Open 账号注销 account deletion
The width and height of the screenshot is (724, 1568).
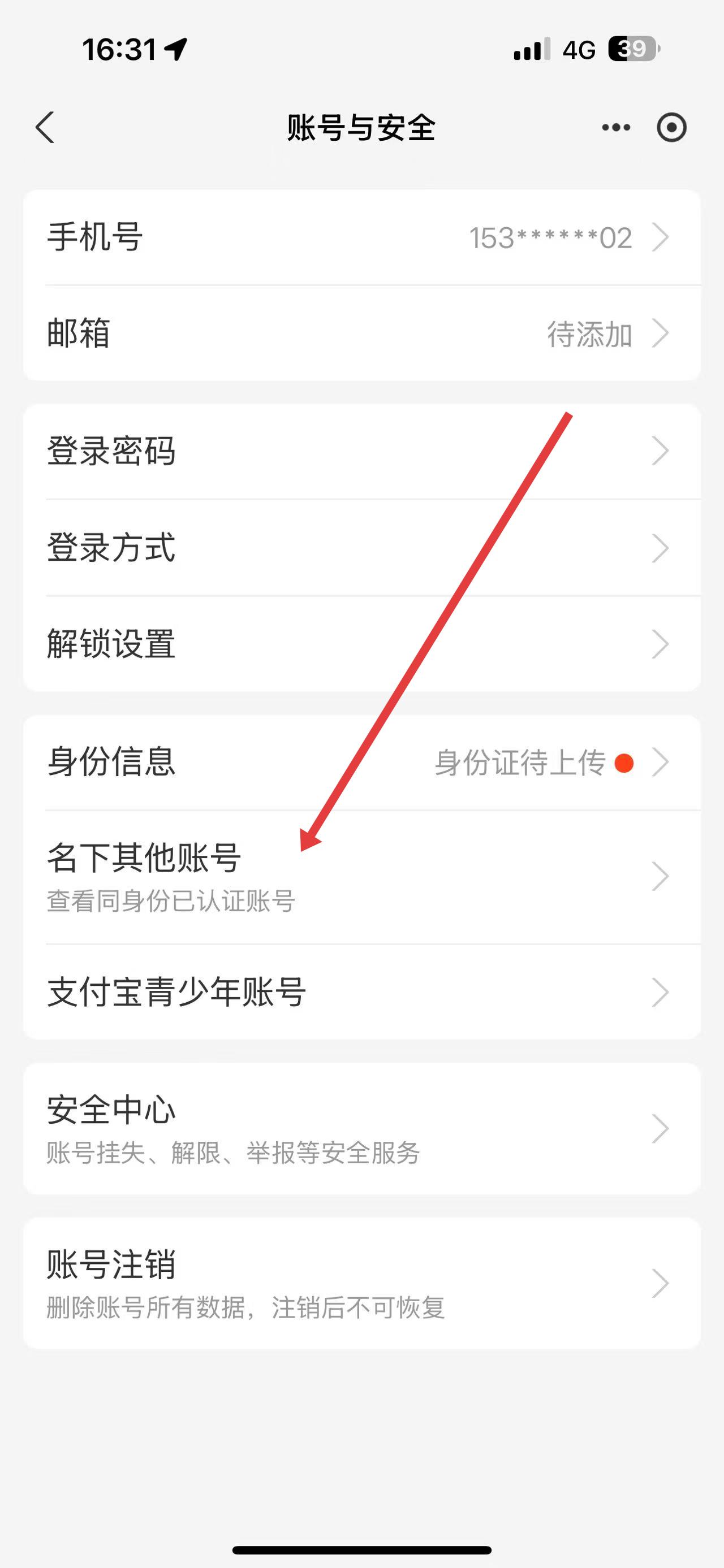(361, 1283)
